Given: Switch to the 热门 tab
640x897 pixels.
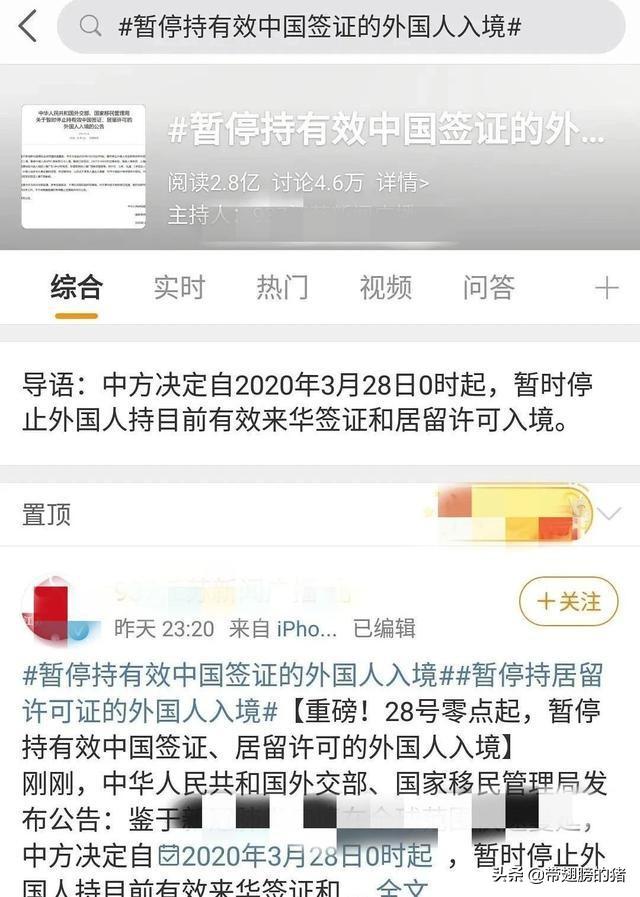Looking at the screenshot, I should tap(283, 288).
